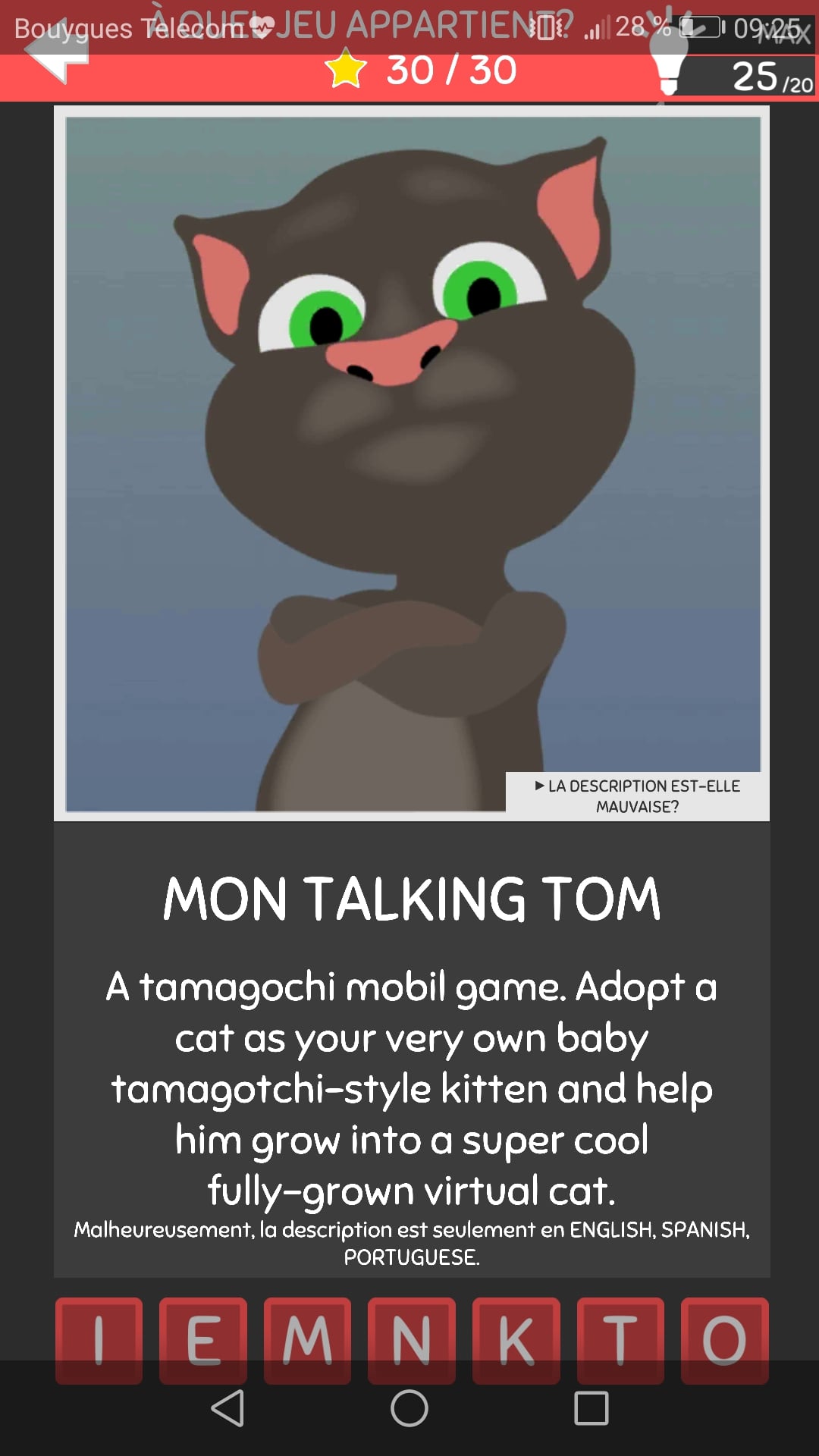Choose letter tile T

(x=620, y=1340)
